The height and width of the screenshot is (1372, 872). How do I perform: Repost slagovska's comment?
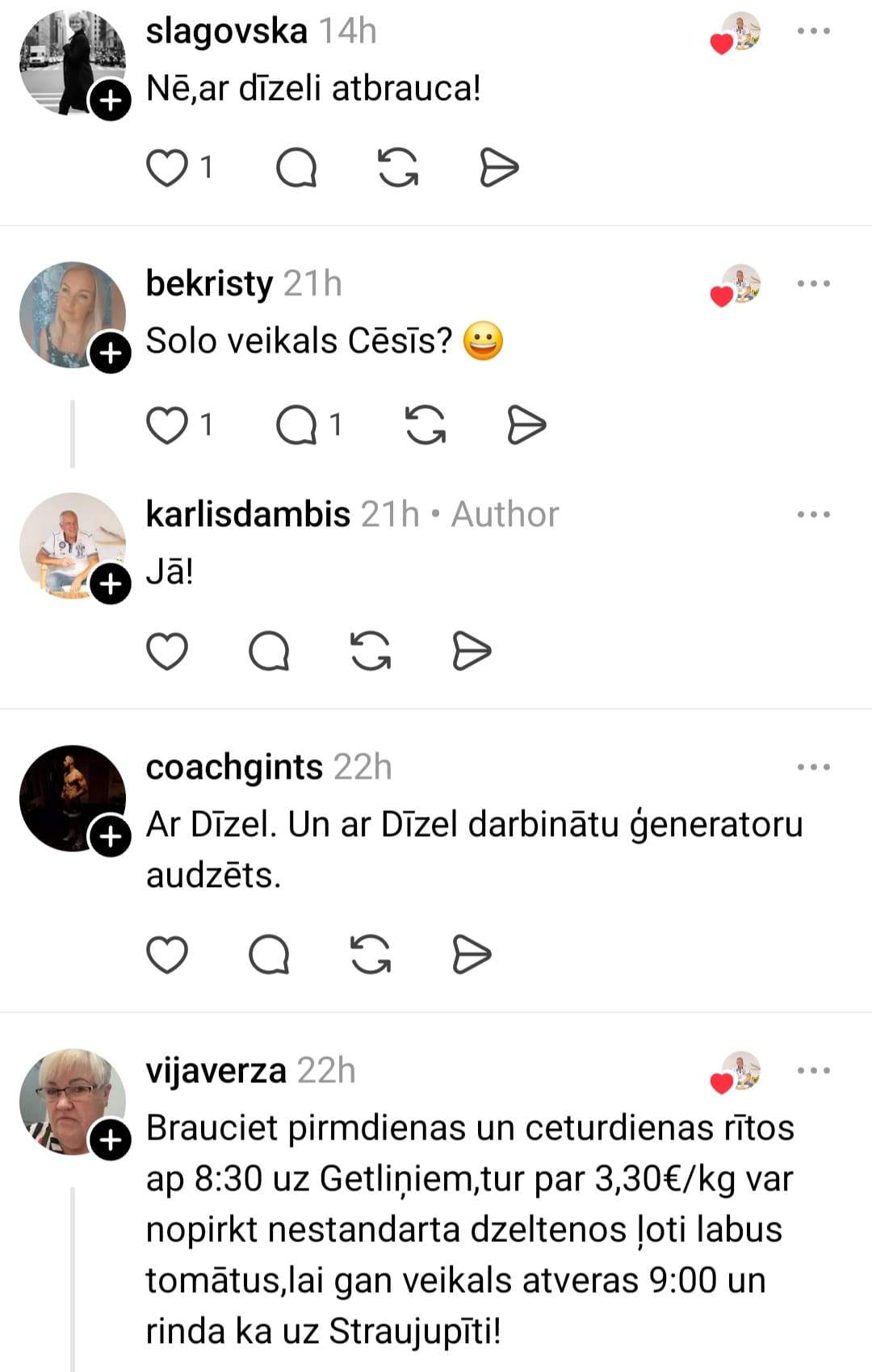pyautogui.click(x=398, y=168)
